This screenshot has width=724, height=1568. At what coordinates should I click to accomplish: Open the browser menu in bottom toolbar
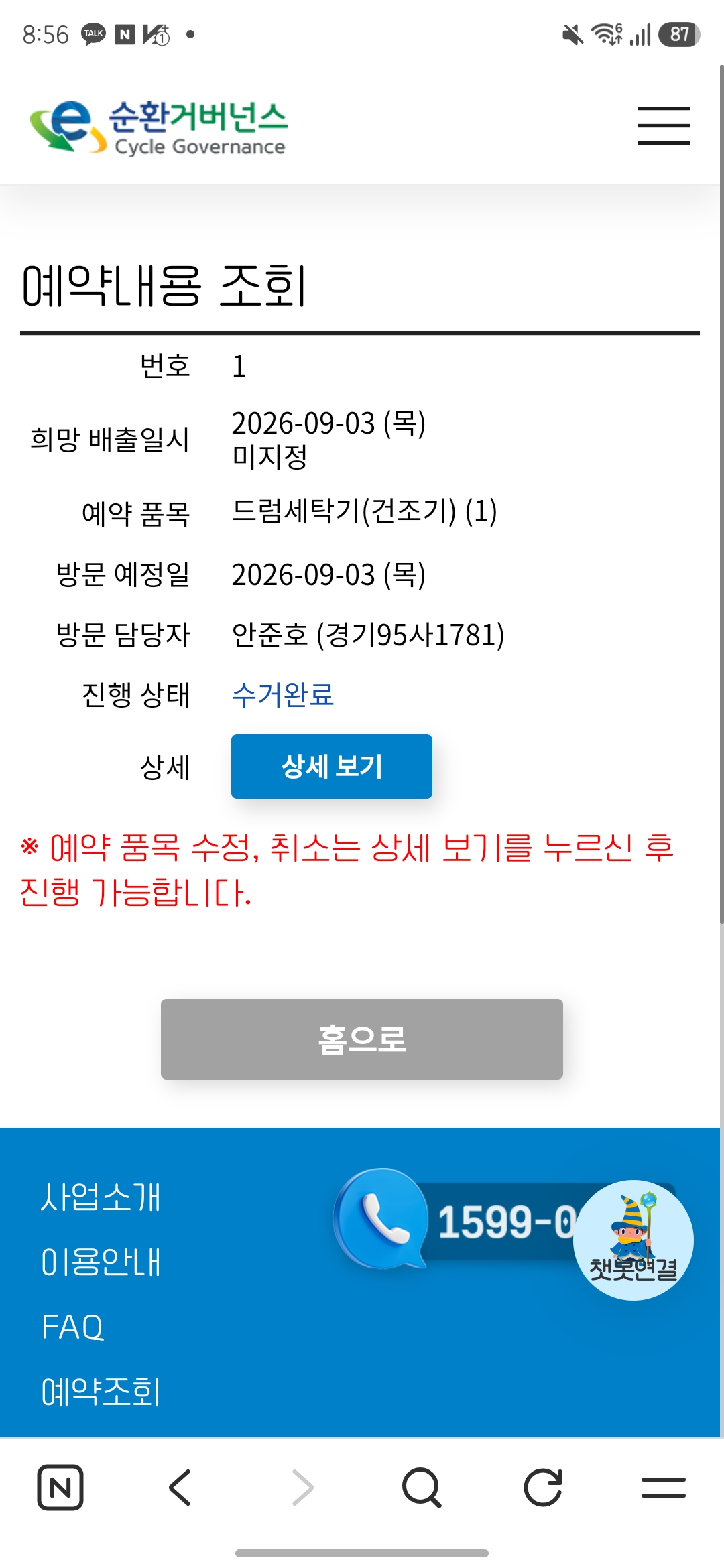click(x=663, y=1488)
